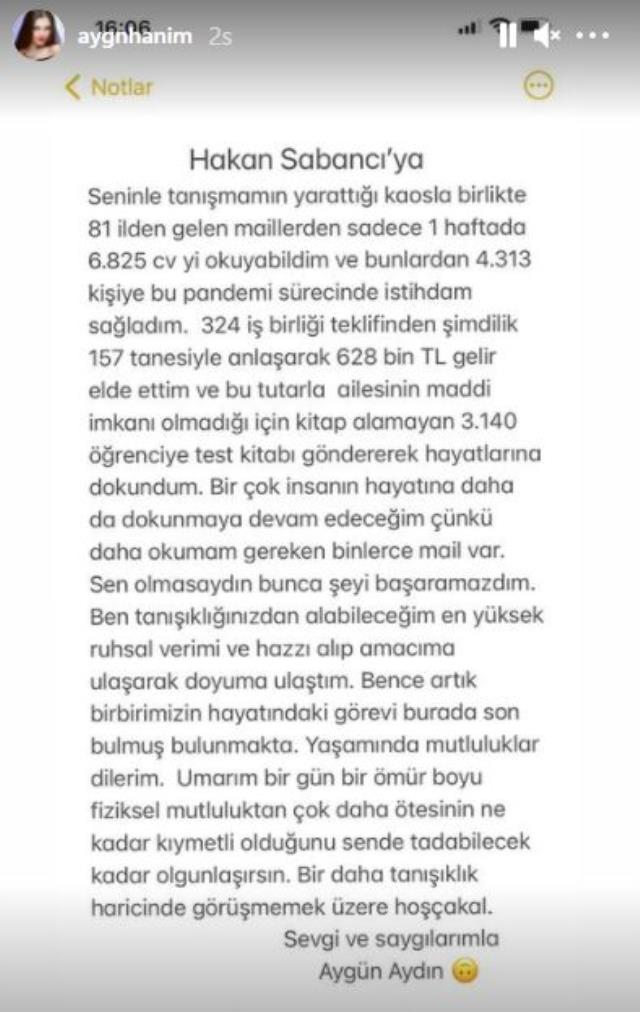This screenshot has width=640, height=1012.
Task: Toggle the story sound mute icon
Action: click(x=547, y=35)
